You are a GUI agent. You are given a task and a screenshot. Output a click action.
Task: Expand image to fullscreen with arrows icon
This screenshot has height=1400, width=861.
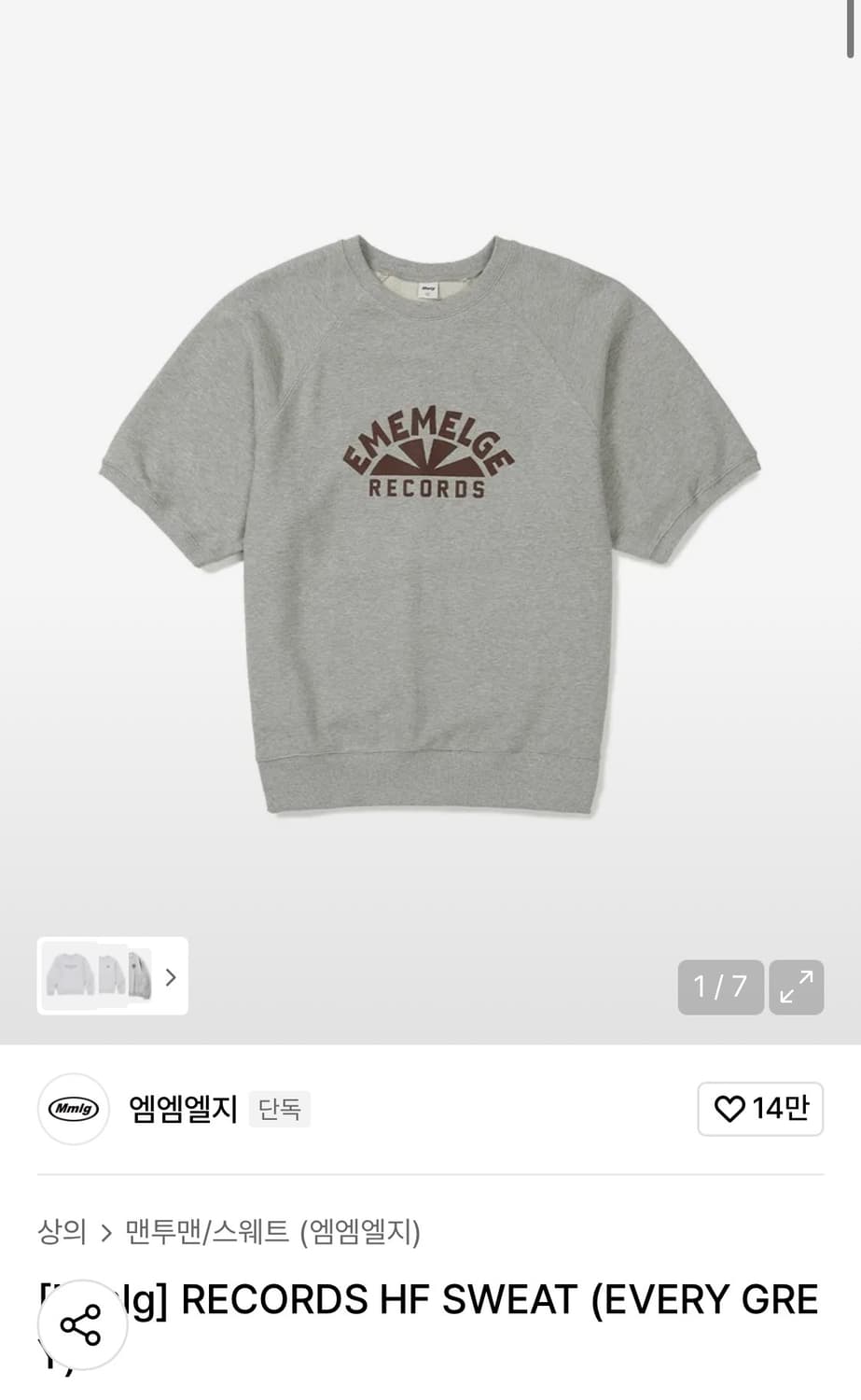point(795,987)
